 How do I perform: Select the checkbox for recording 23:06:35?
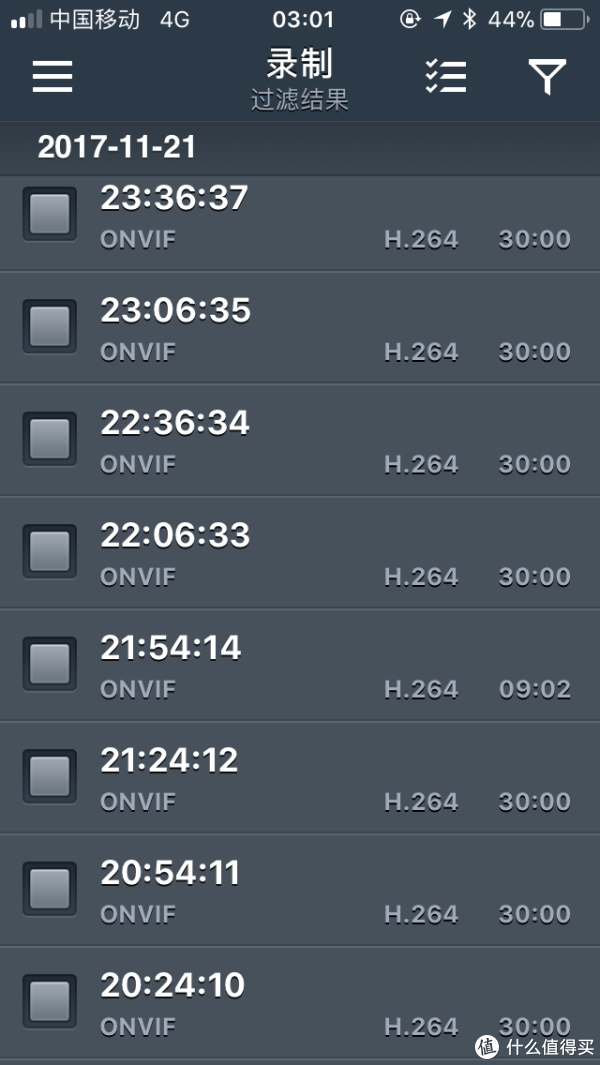49,326
